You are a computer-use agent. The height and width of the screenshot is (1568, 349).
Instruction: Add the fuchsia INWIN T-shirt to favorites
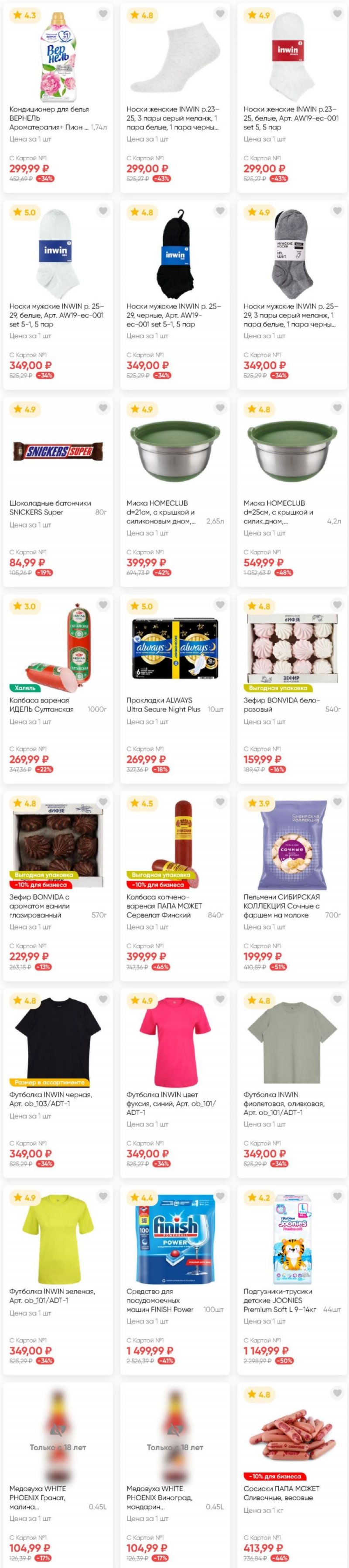pyautogui.click(x=220, y=999)
